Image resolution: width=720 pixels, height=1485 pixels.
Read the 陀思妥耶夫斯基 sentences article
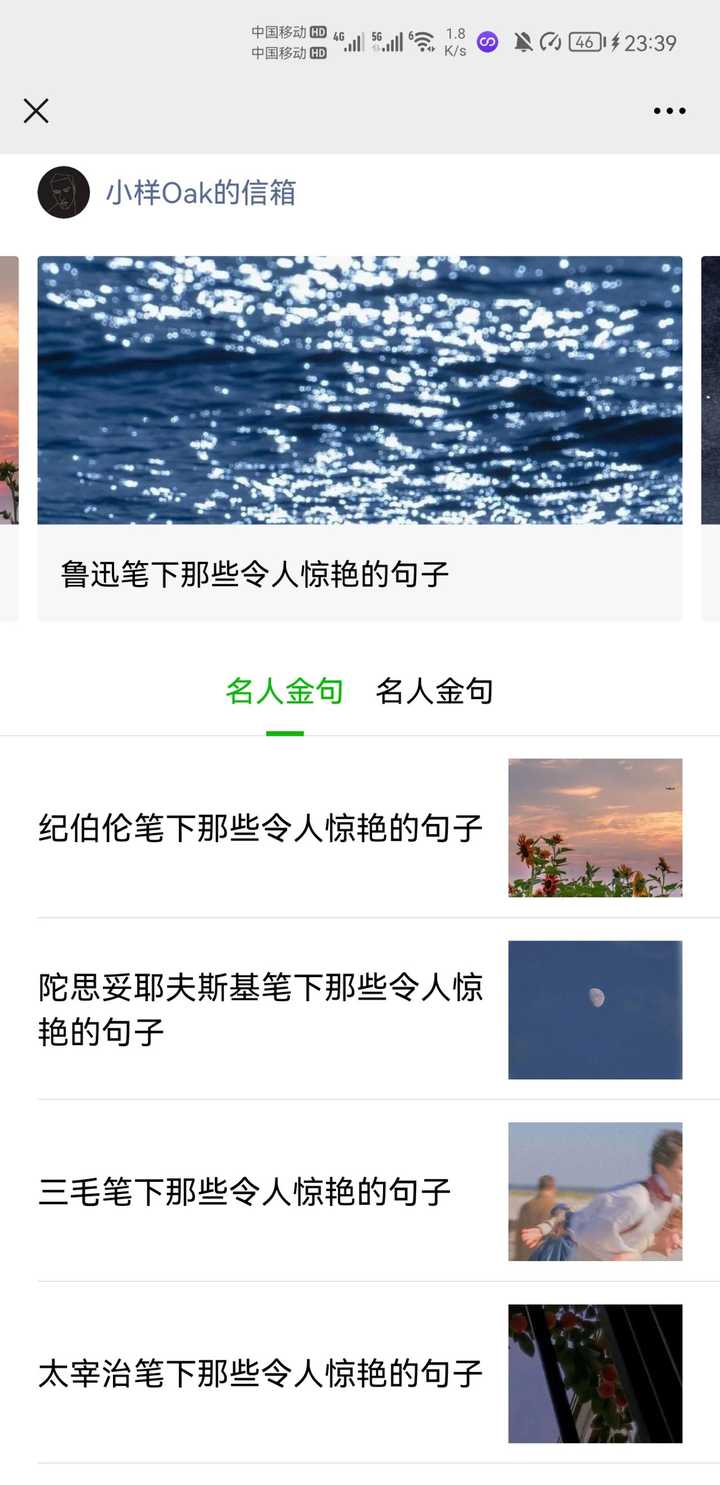coord(260,1009)
